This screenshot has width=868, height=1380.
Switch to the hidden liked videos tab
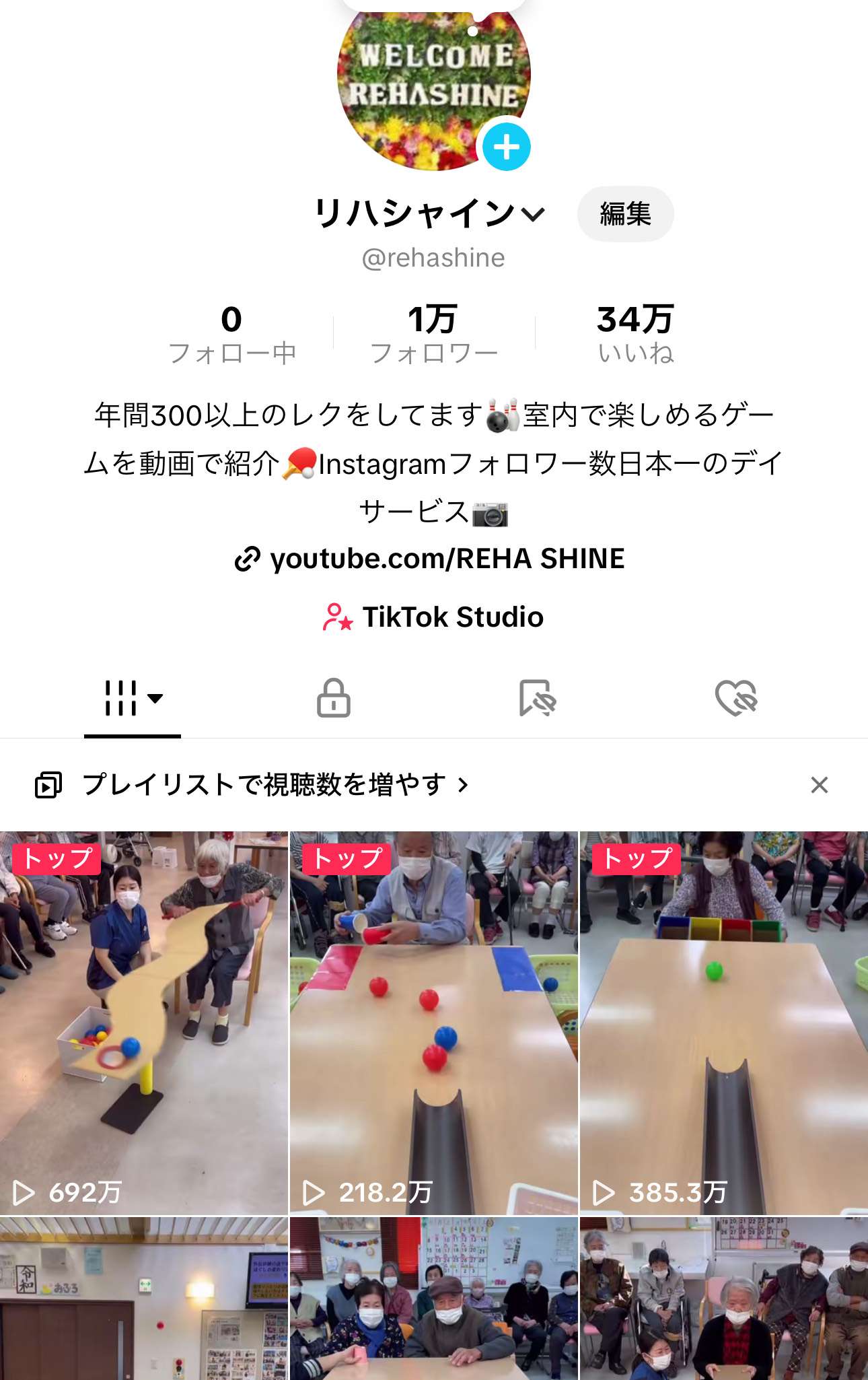click(736, 698)
